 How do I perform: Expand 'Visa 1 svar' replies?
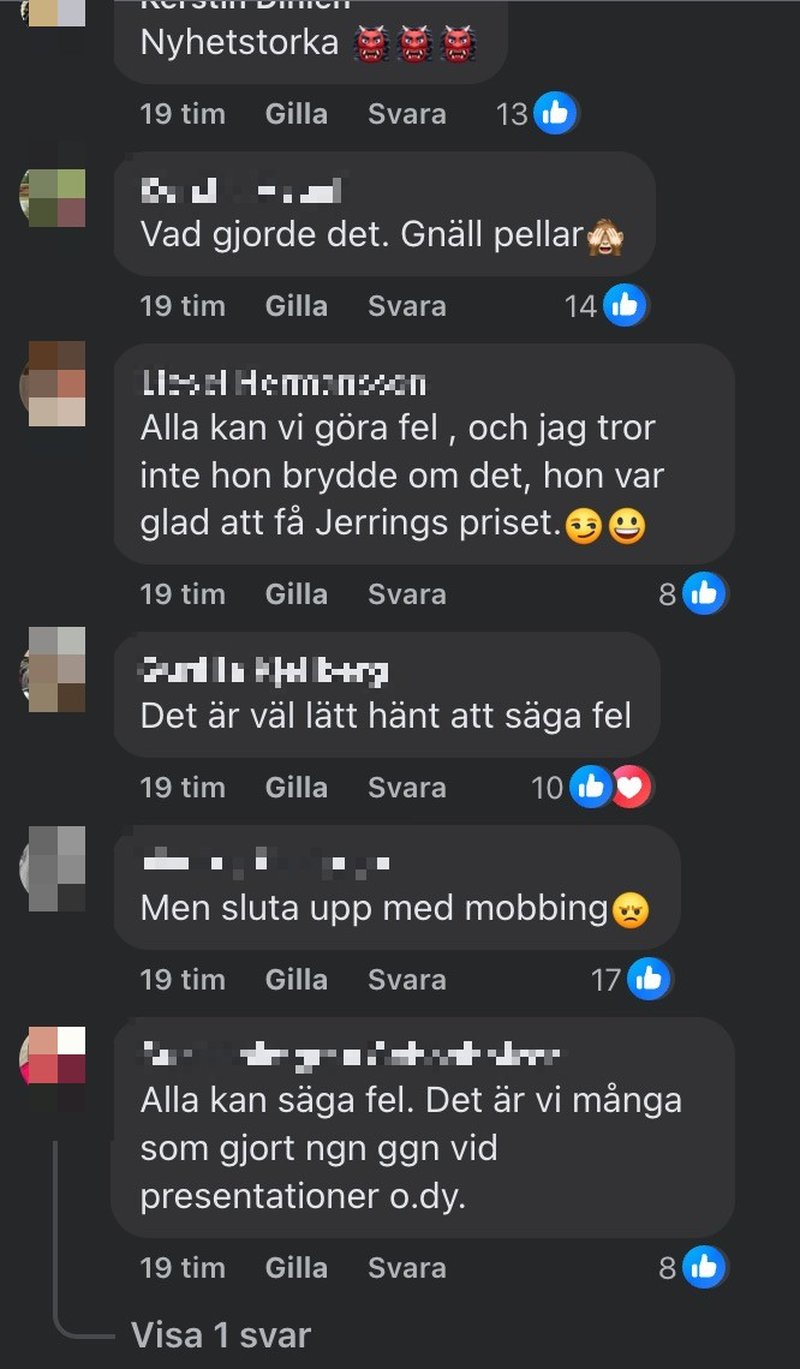click(221, 1335)
